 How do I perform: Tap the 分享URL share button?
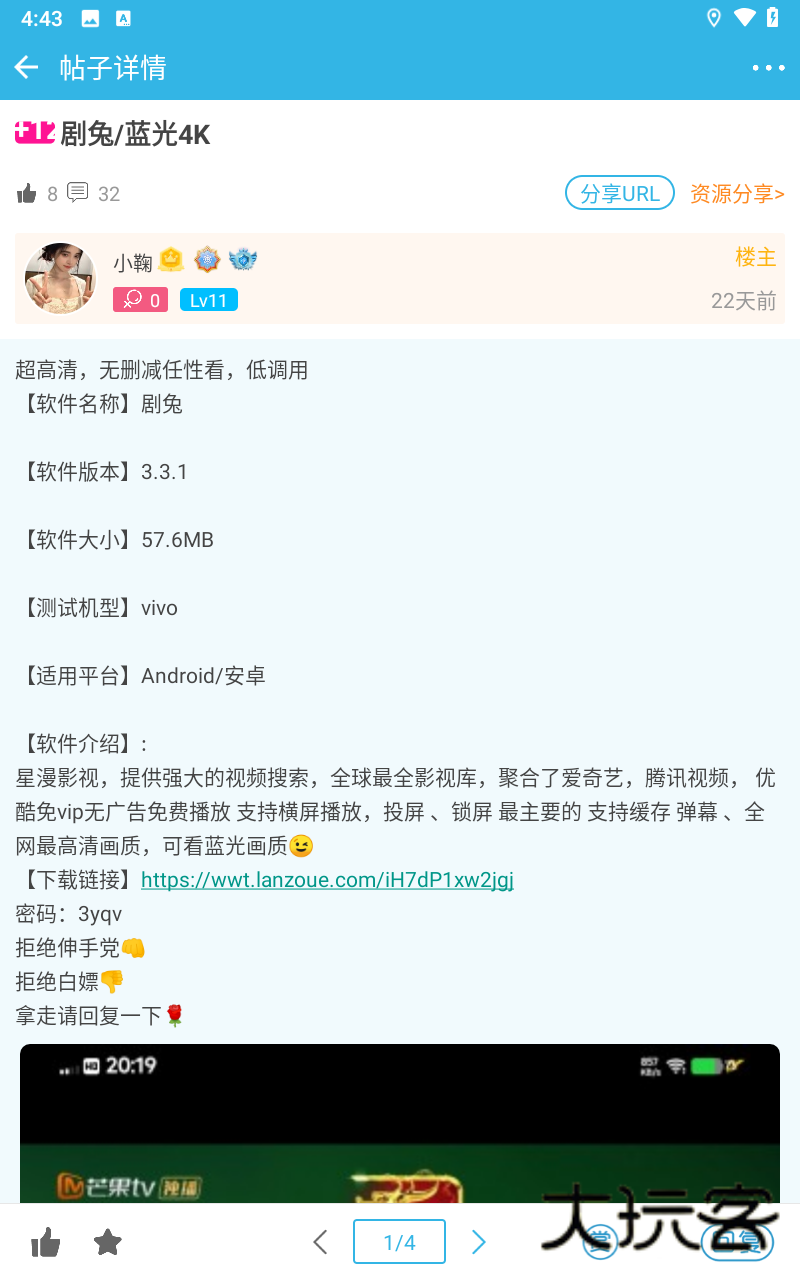click(x=619, y=192)
